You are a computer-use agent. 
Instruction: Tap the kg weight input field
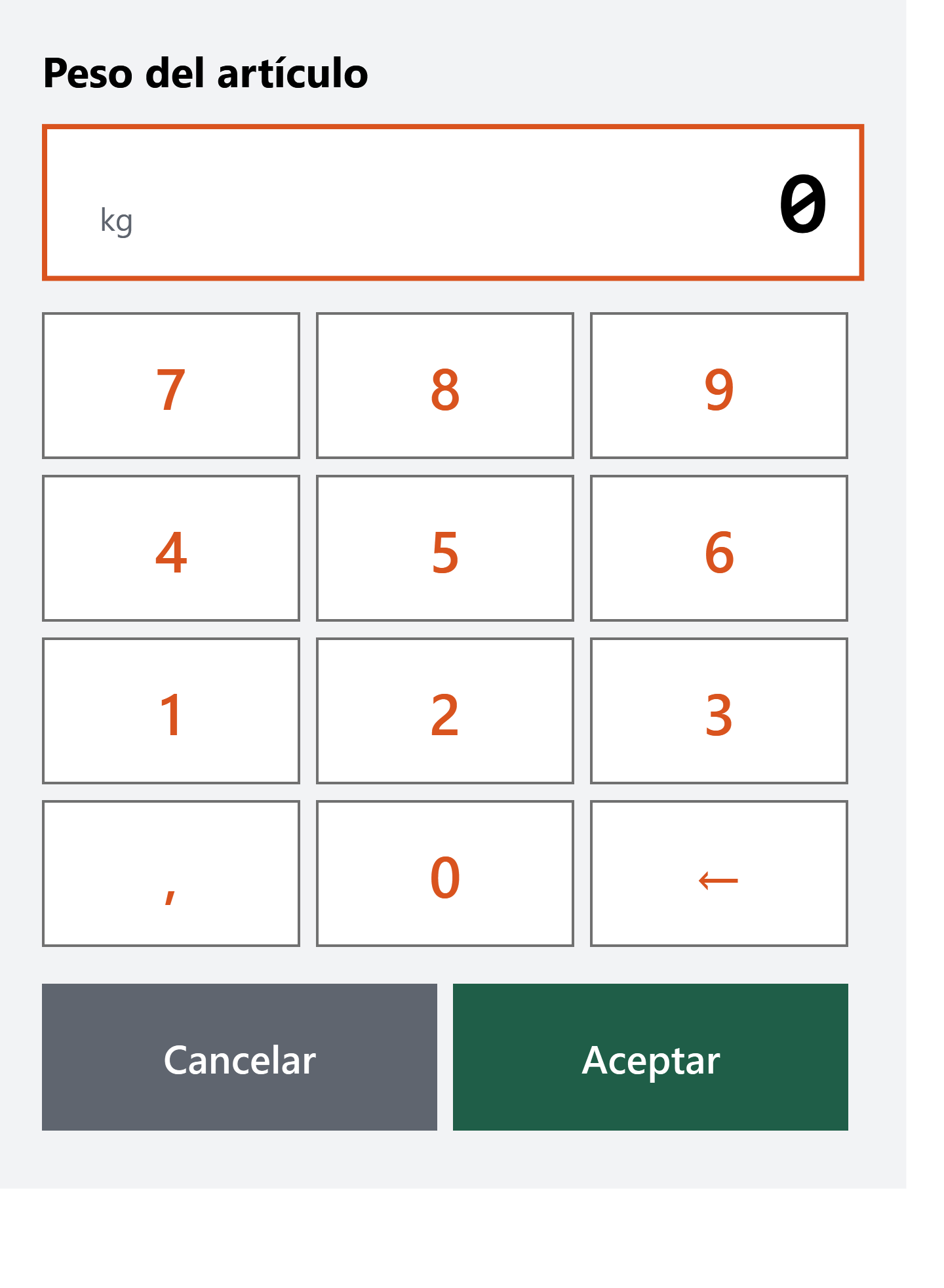point(453,202)
